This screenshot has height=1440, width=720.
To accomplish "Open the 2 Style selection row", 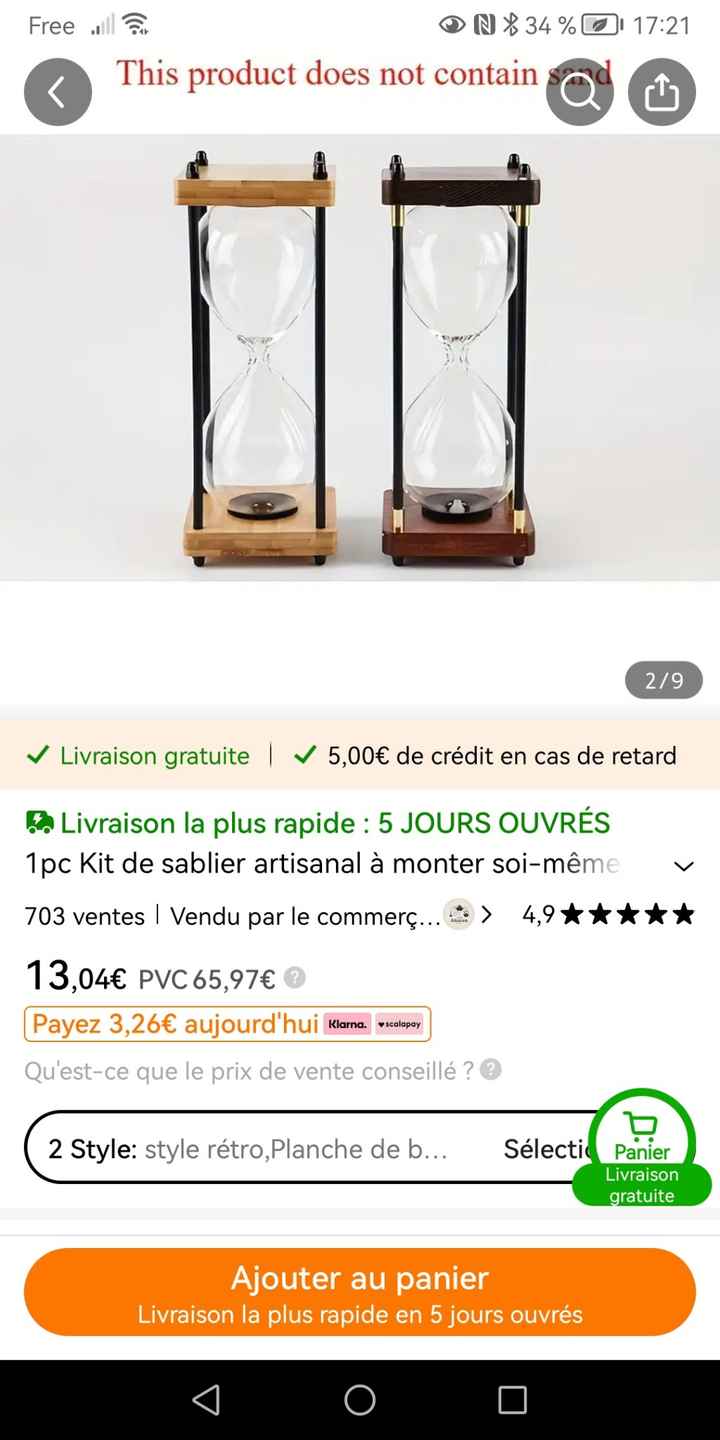I will [300, 1148].
